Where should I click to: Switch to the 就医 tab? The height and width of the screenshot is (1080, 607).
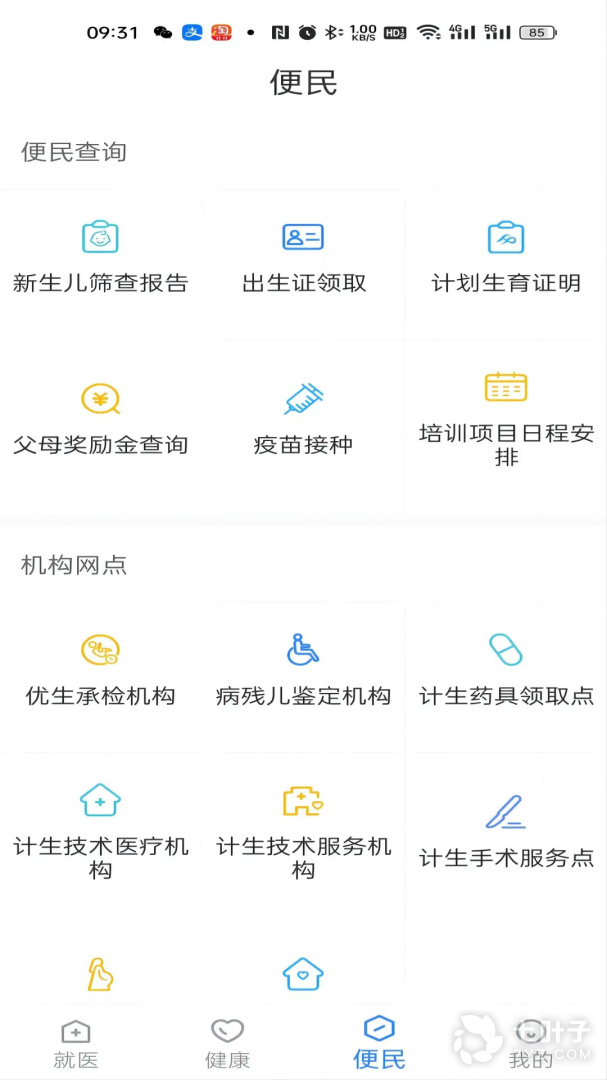tap(76, 1044)
